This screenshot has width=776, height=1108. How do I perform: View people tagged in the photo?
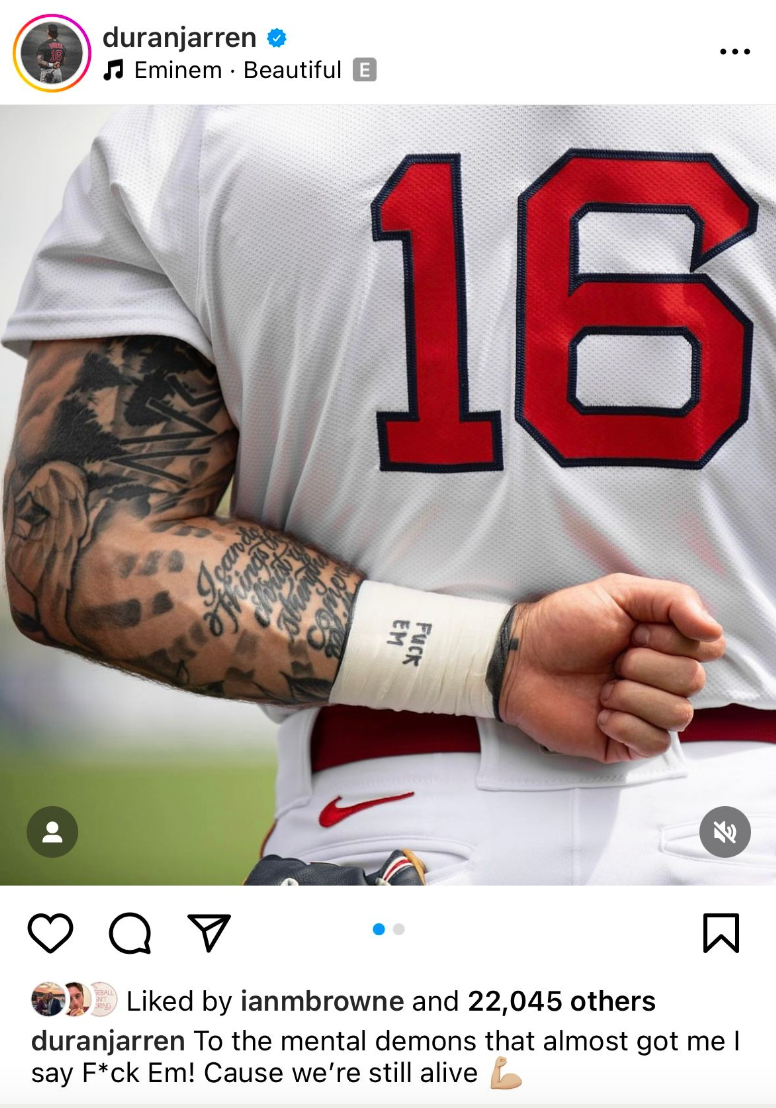pyautogui.click(x=52, y=832)
